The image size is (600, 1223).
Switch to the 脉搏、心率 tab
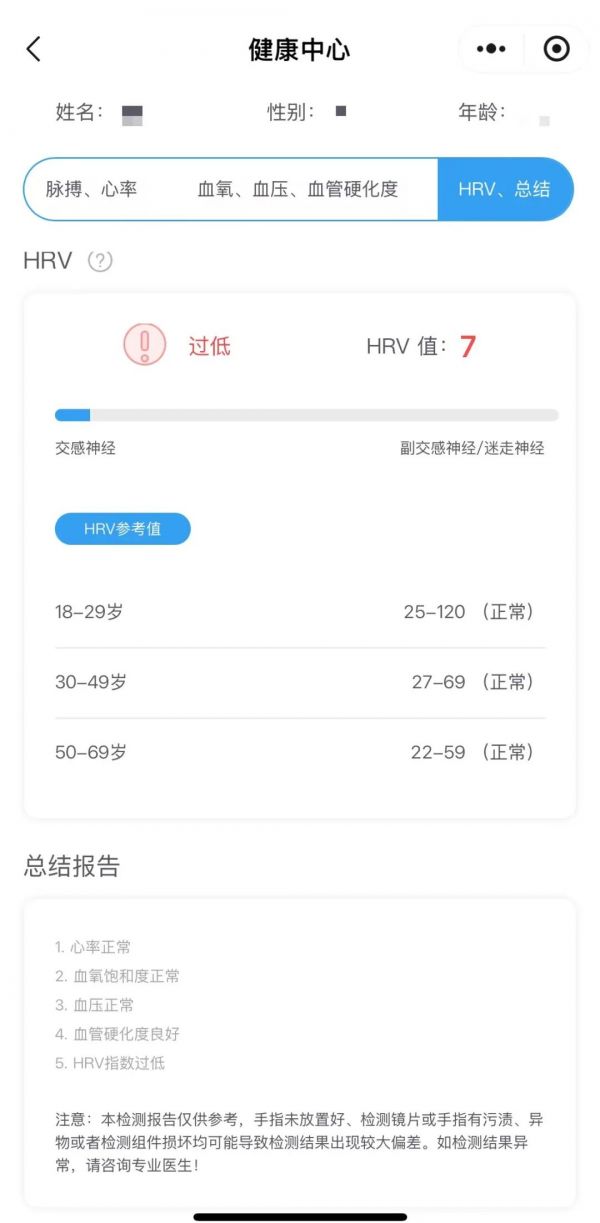(92, 189)
